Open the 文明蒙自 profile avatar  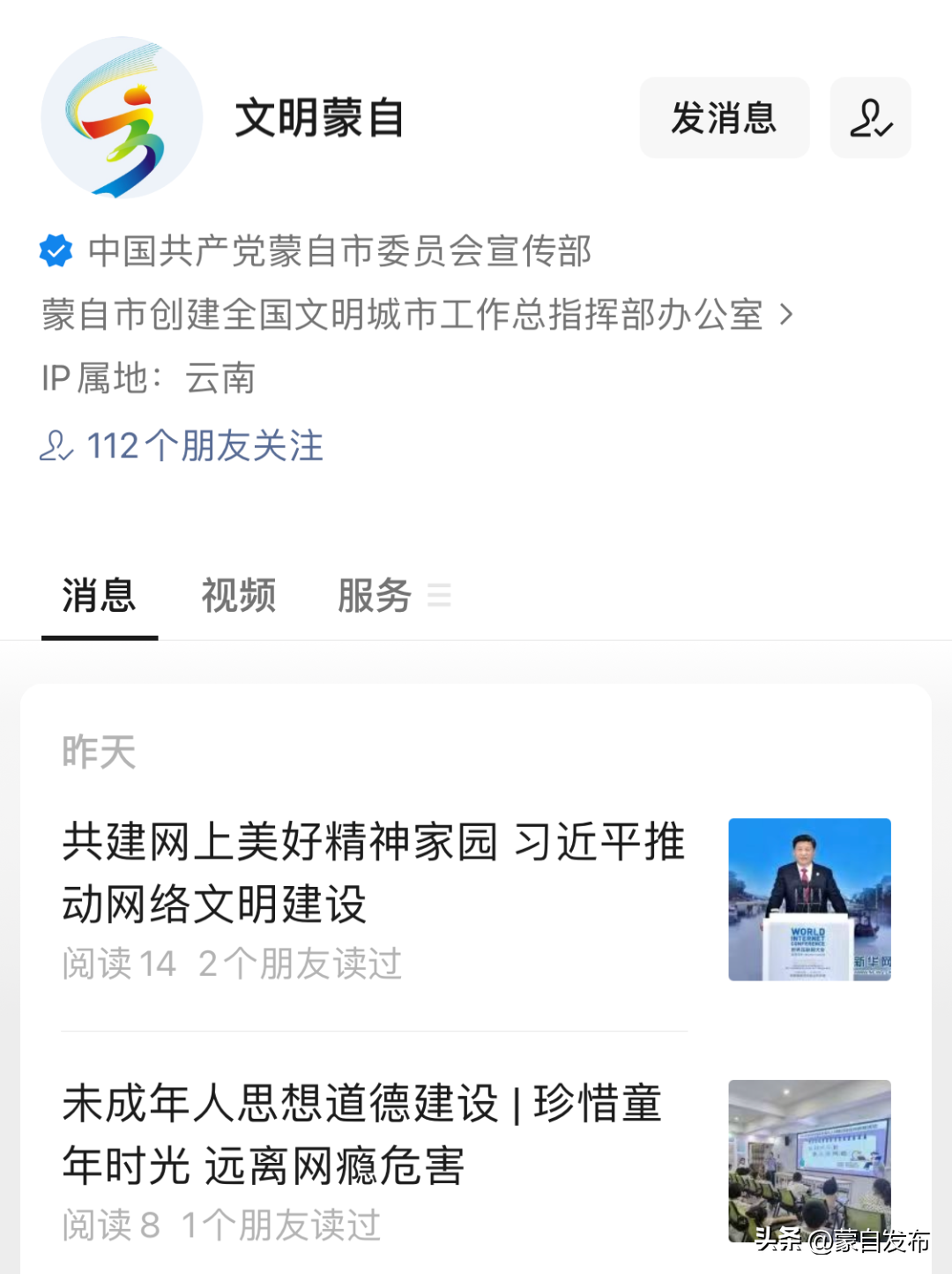point(122,117)
